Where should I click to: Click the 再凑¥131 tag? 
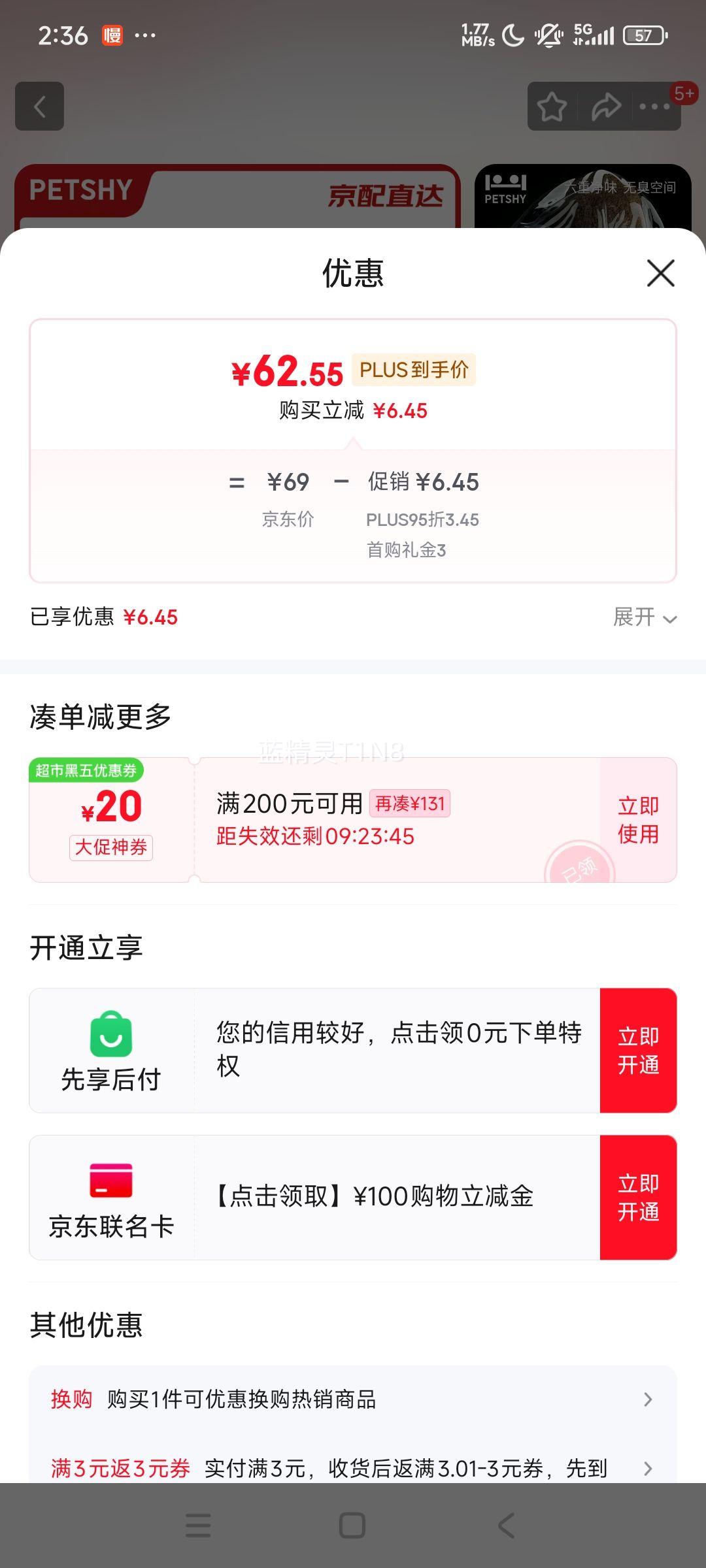coord(411,804)
